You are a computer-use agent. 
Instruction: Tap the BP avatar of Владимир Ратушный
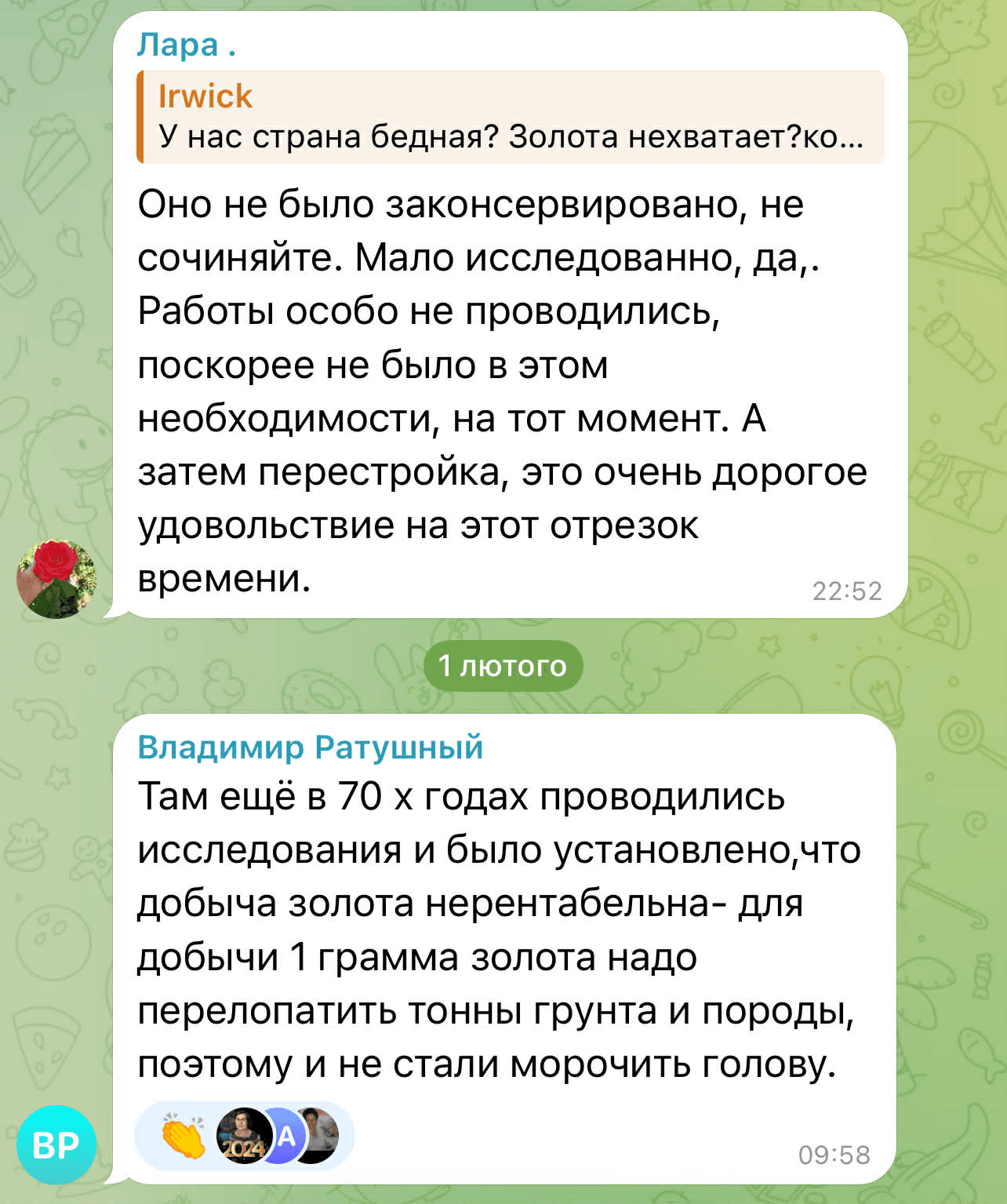coord(56,1144)
